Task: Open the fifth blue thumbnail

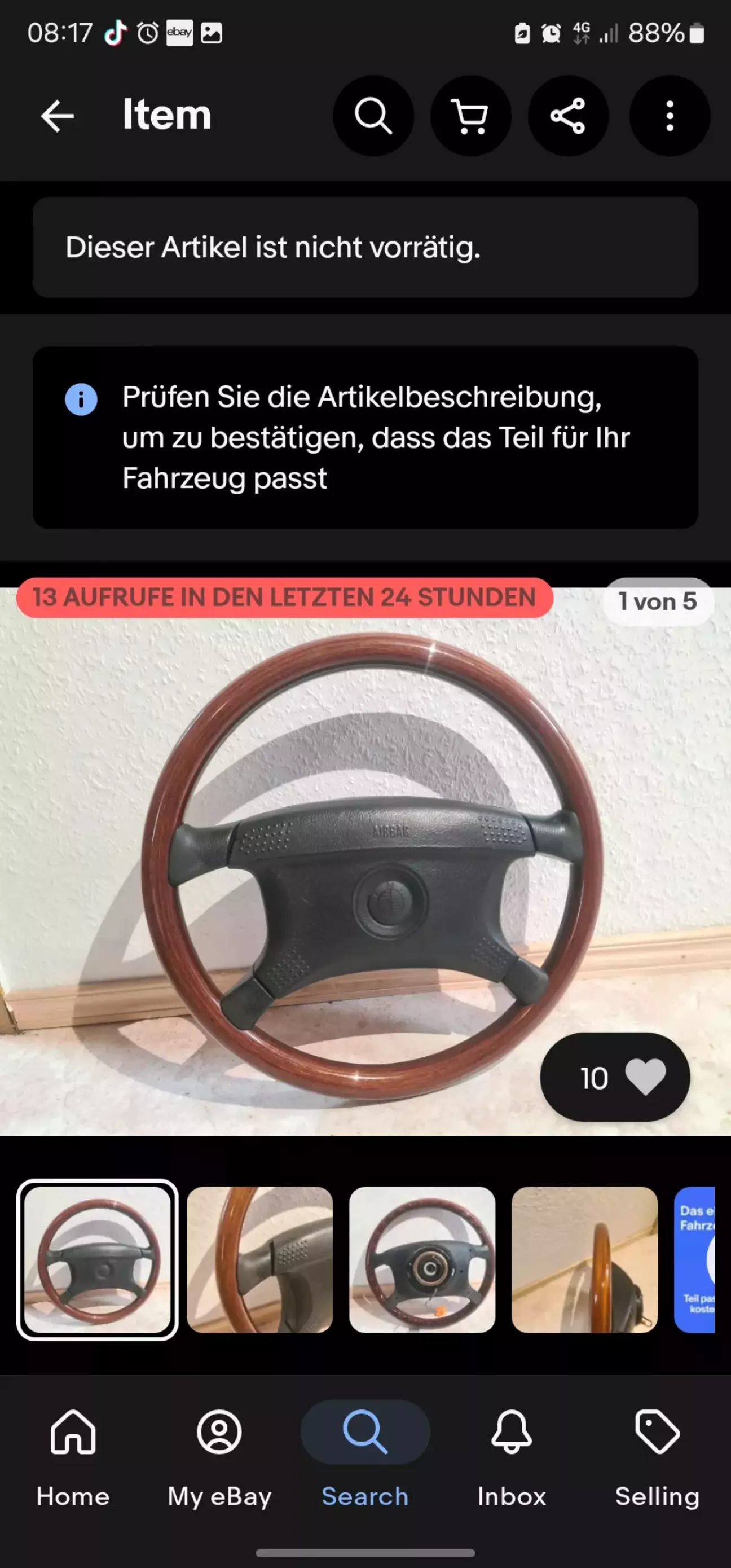Action: point(695,1260)
